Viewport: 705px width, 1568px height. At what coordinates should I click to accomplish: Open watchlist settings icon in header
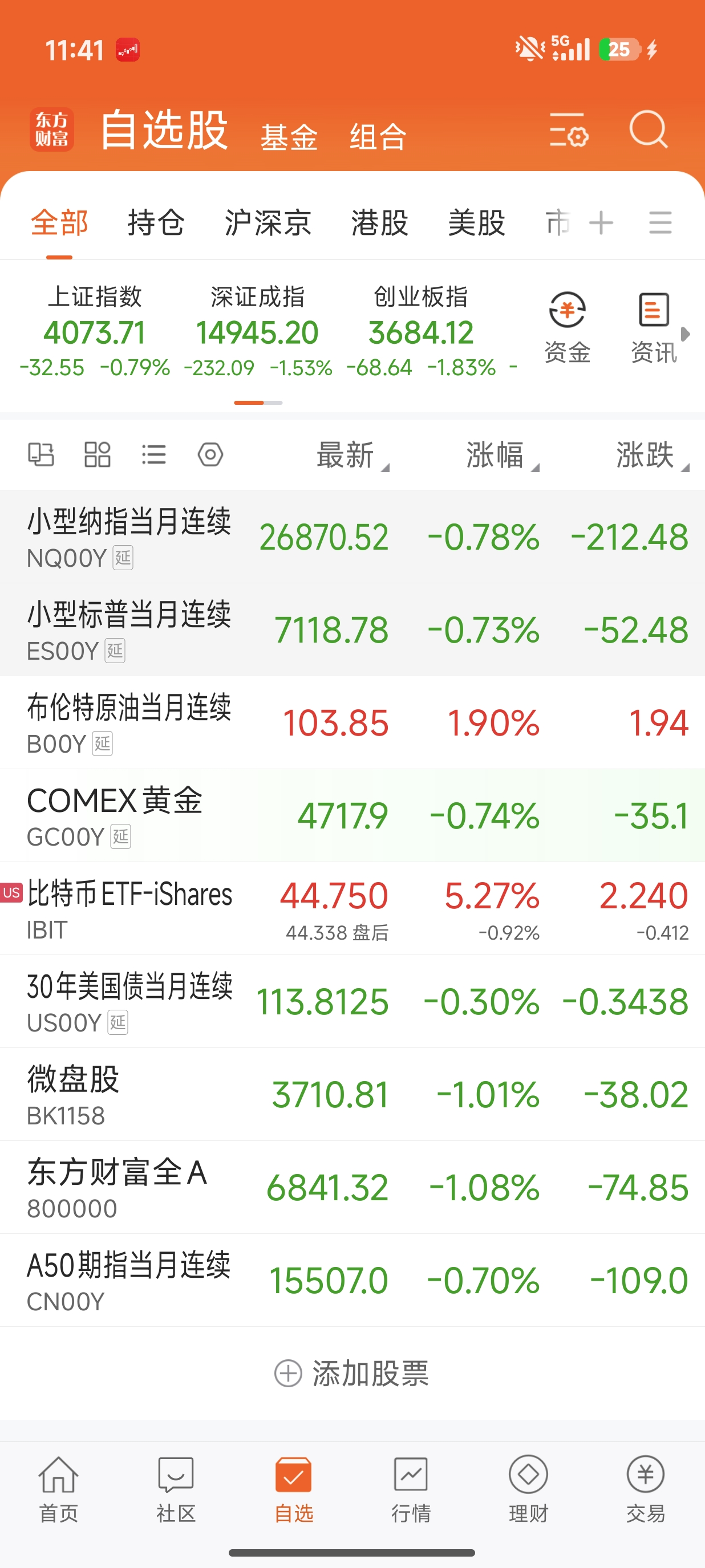coord(568,129)
